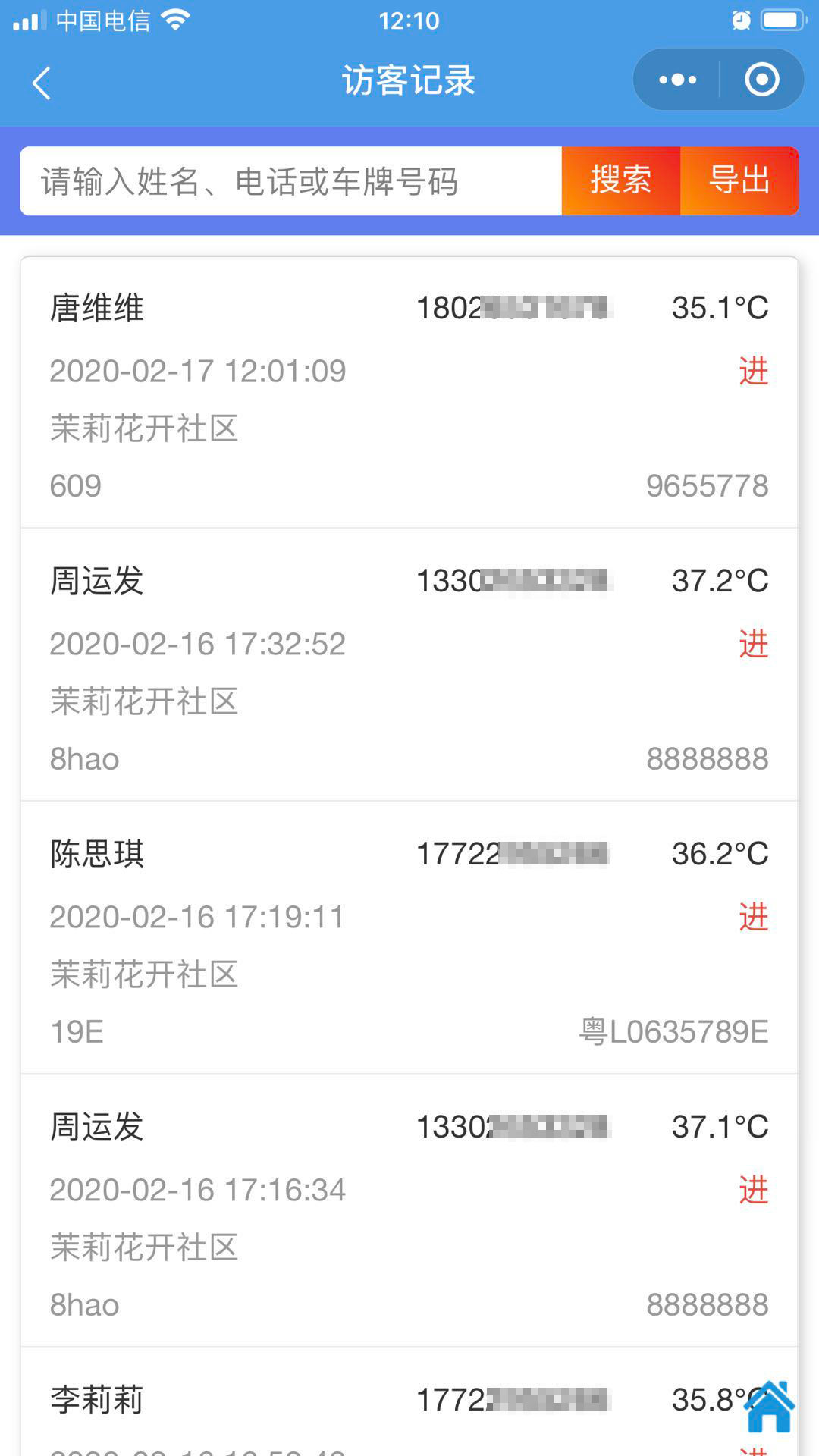819x1456 pixels.
Task: Tap the search input field for name or phone
Action: coord(288,179)
